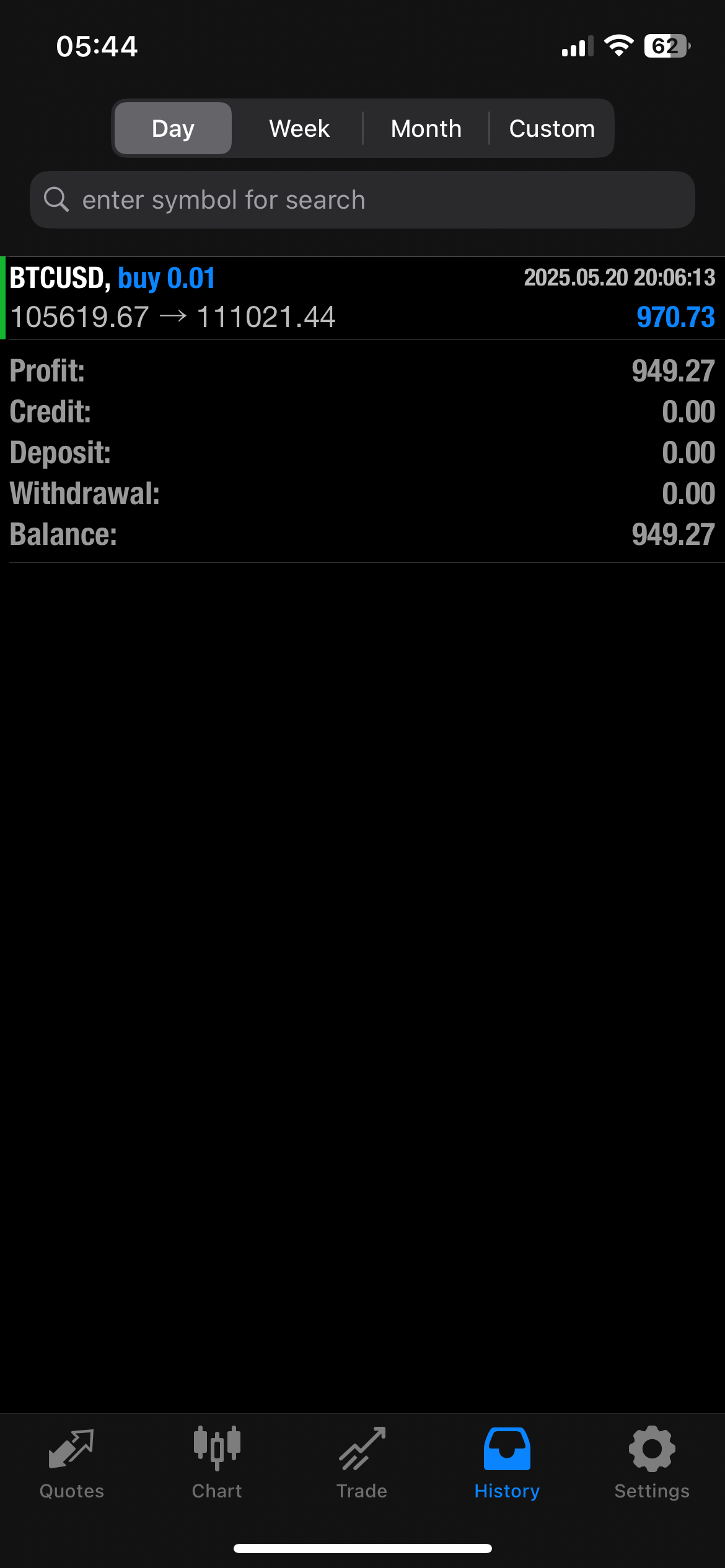Switch to the Week period
Viewport: 725px width, 1568px height.
[299, 128]
